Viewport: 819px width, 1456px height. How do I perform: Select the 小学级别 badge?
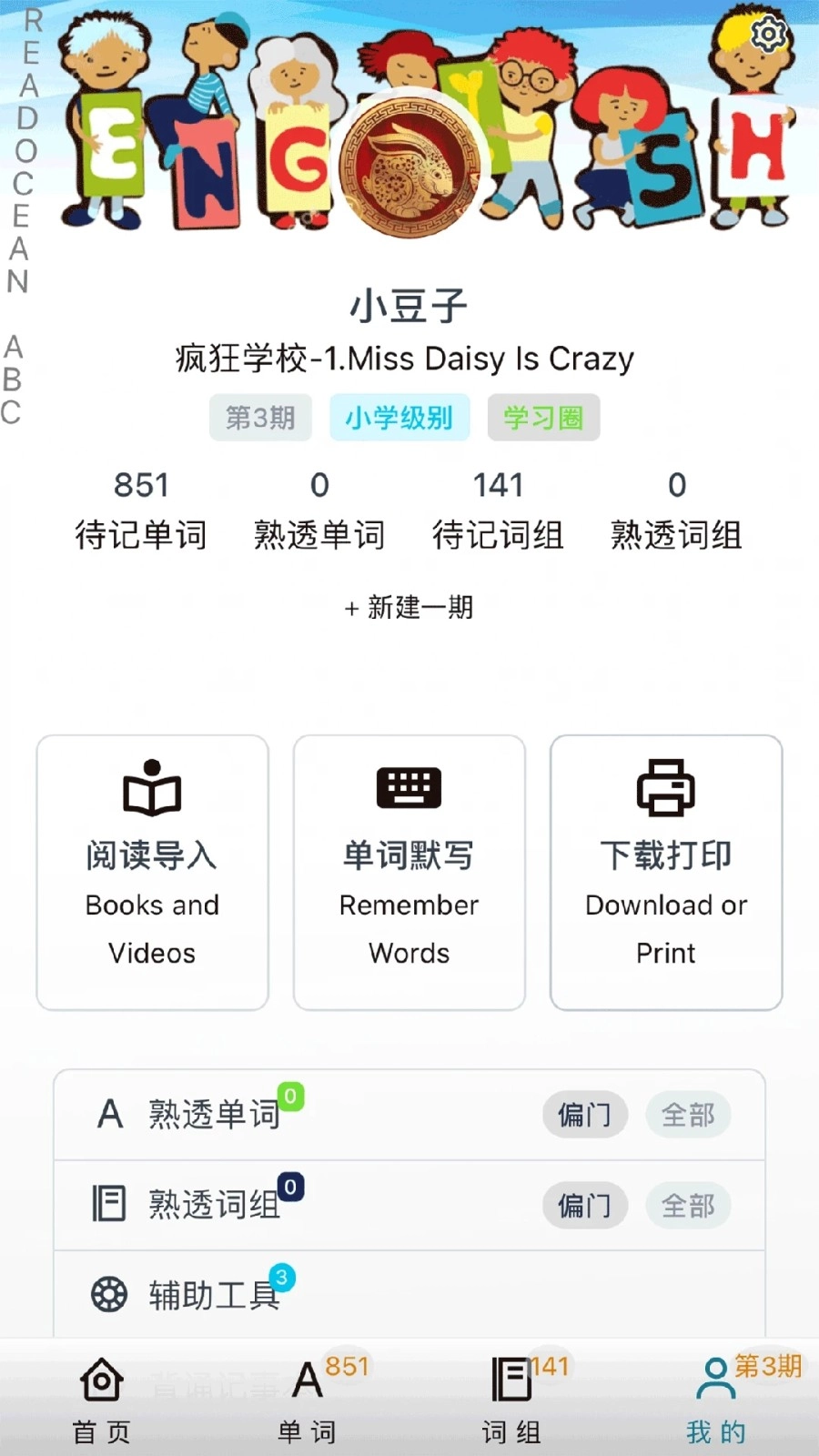coord(400,418)
